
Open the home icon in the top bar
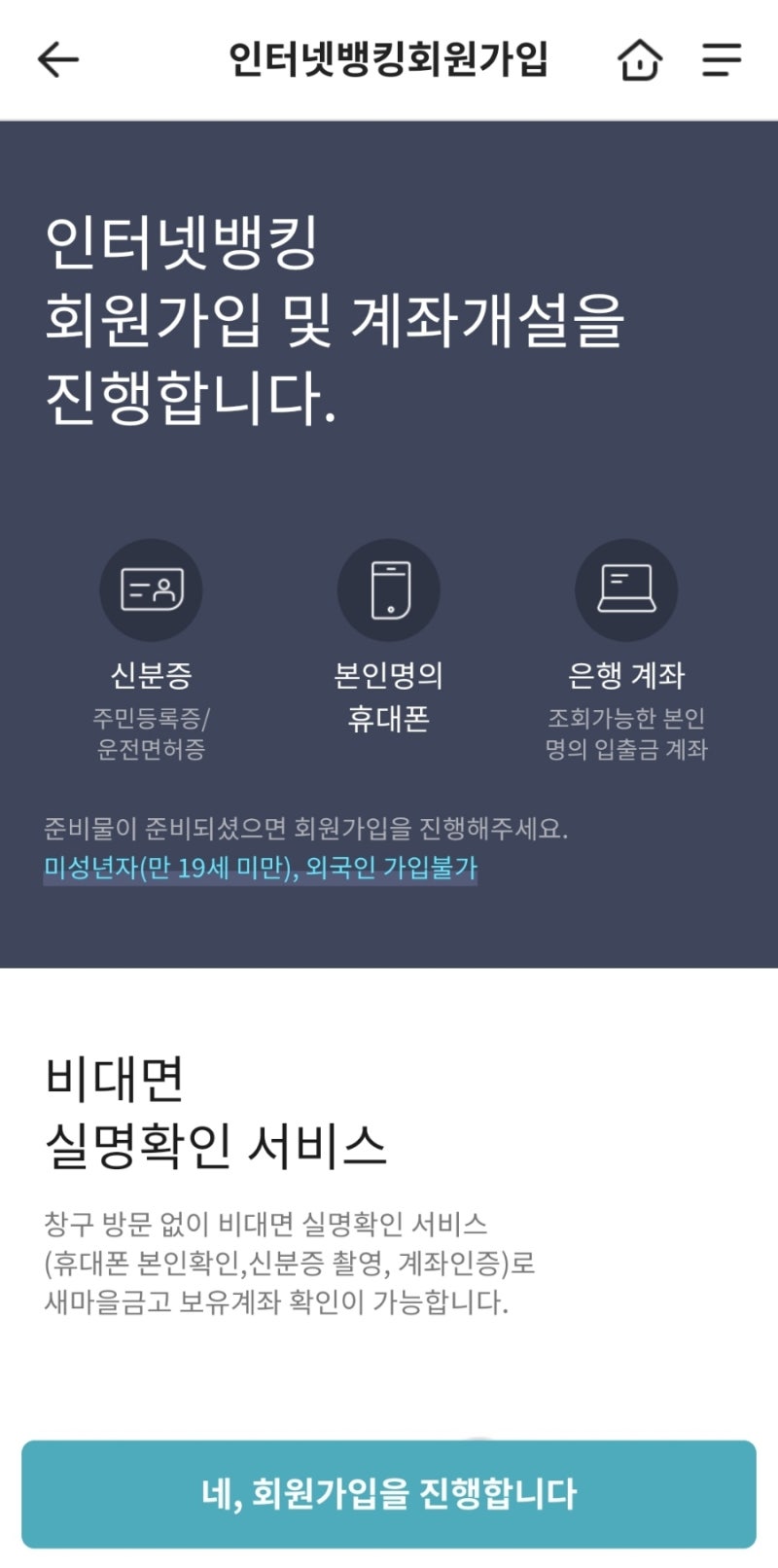click(x=639, y=59)
